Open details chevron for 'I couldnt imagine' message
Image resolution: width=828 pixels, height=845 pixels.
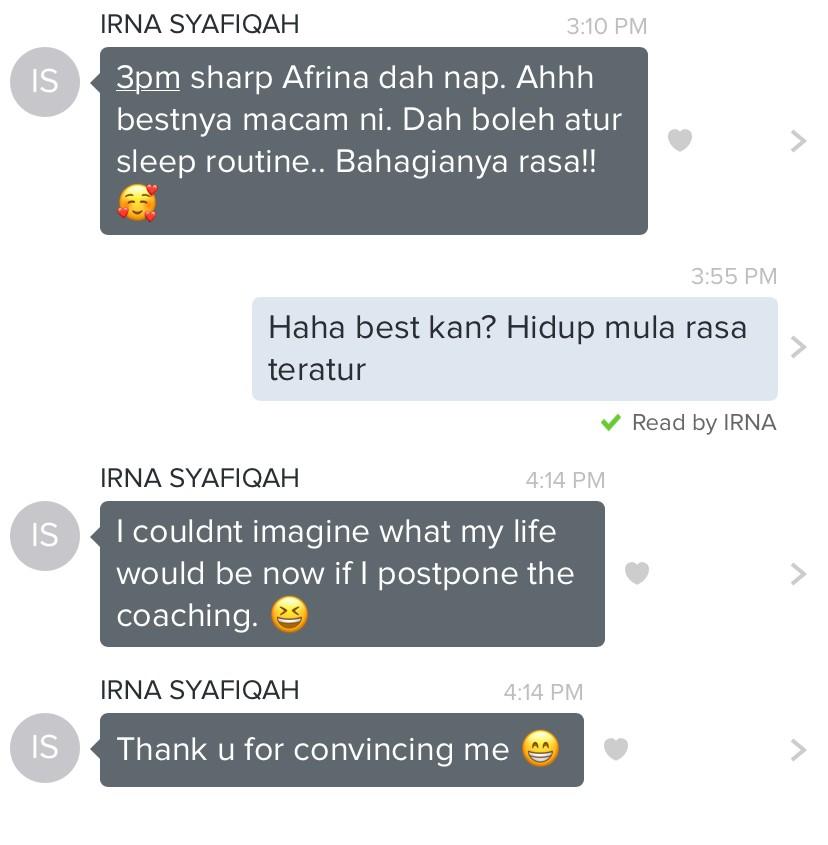(798, 574)
